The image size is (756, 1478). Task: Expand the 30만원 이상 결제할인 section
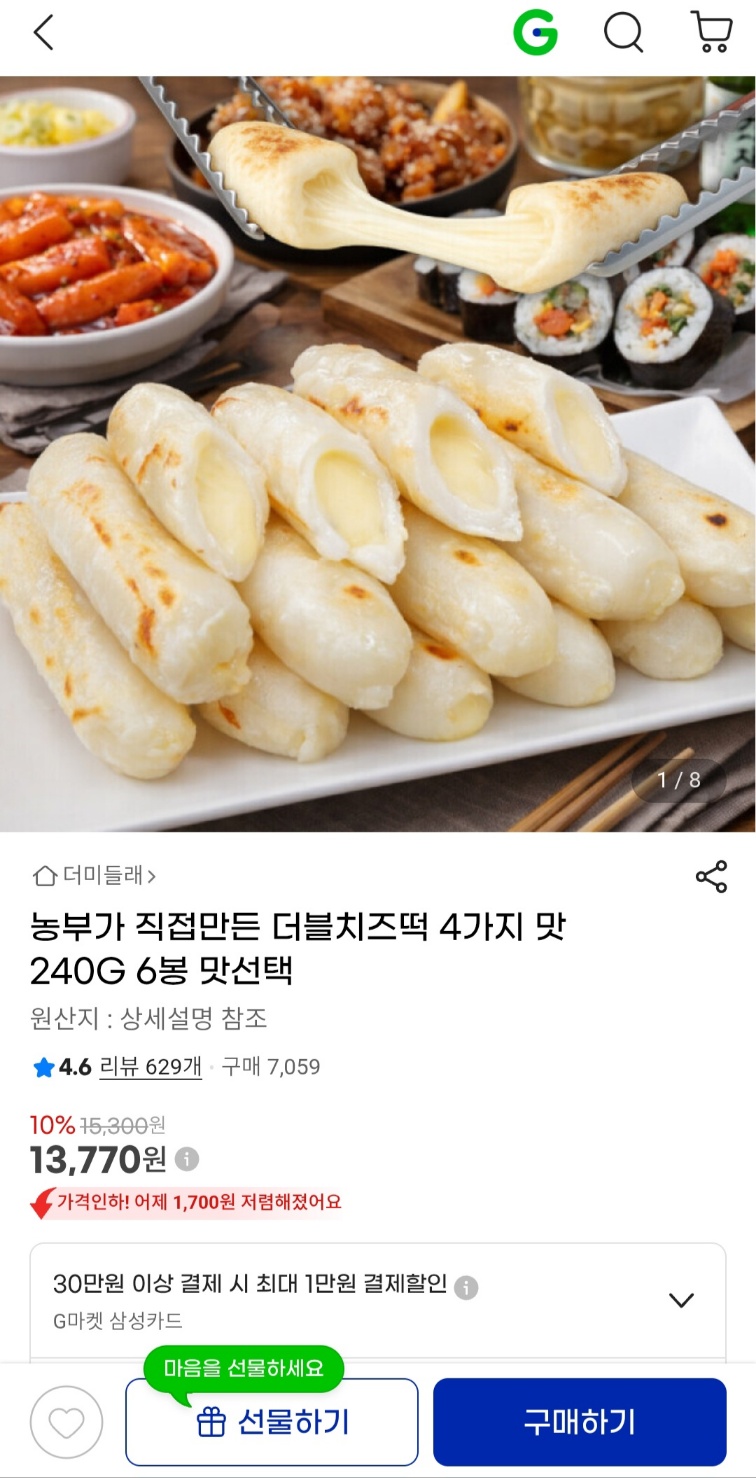tap(681, 1300)
